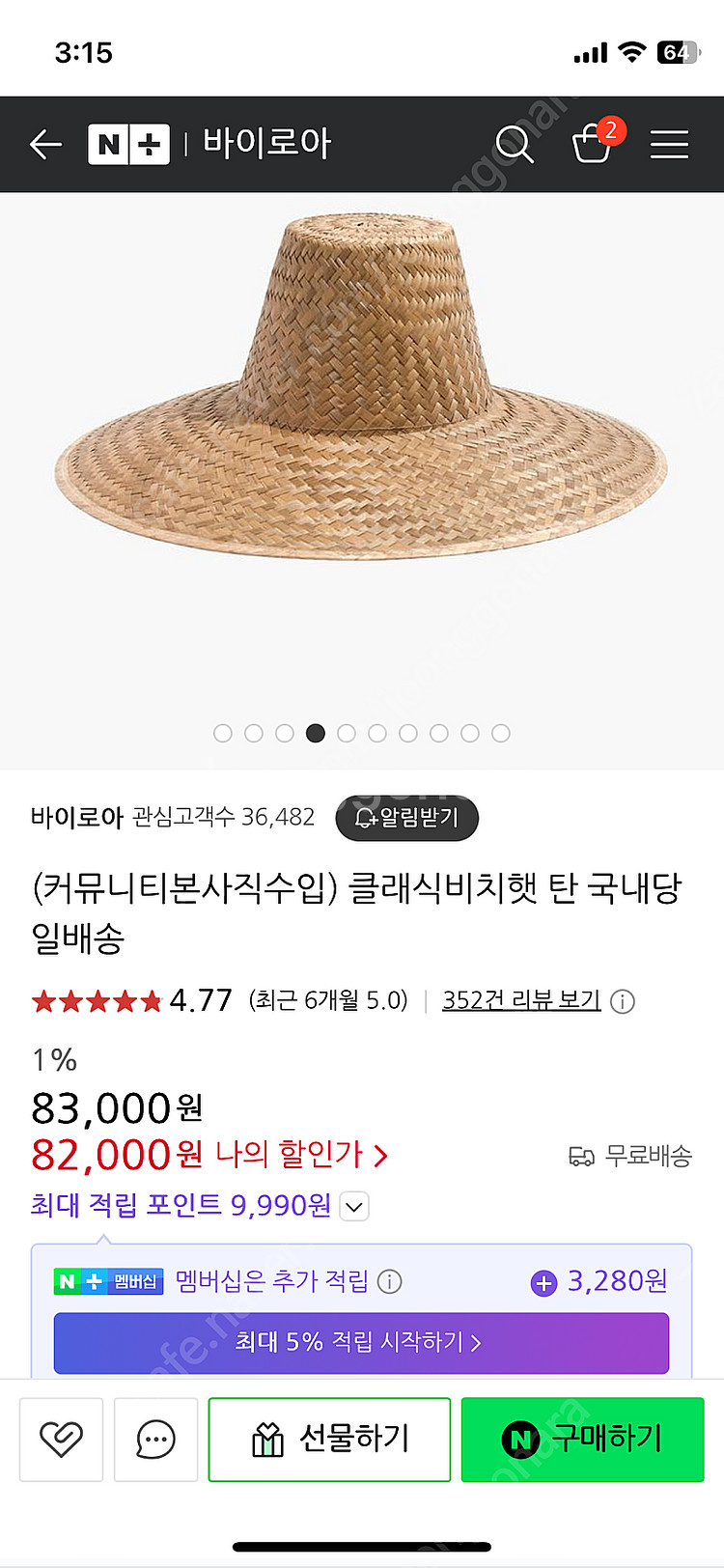Tap the review info circle icon
The height and width of the screenshot is (1568, 724).
click(624, 1002)
